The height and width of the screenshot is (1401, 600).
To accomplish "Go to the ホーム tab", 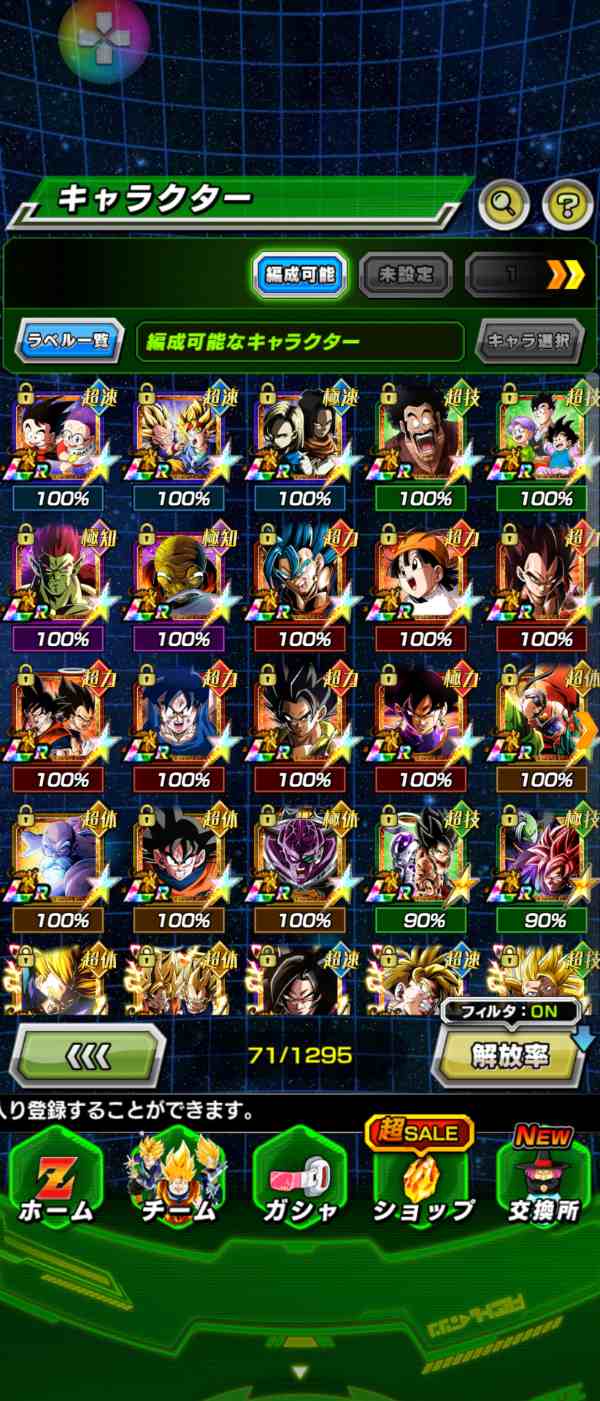I will 55,1180.
